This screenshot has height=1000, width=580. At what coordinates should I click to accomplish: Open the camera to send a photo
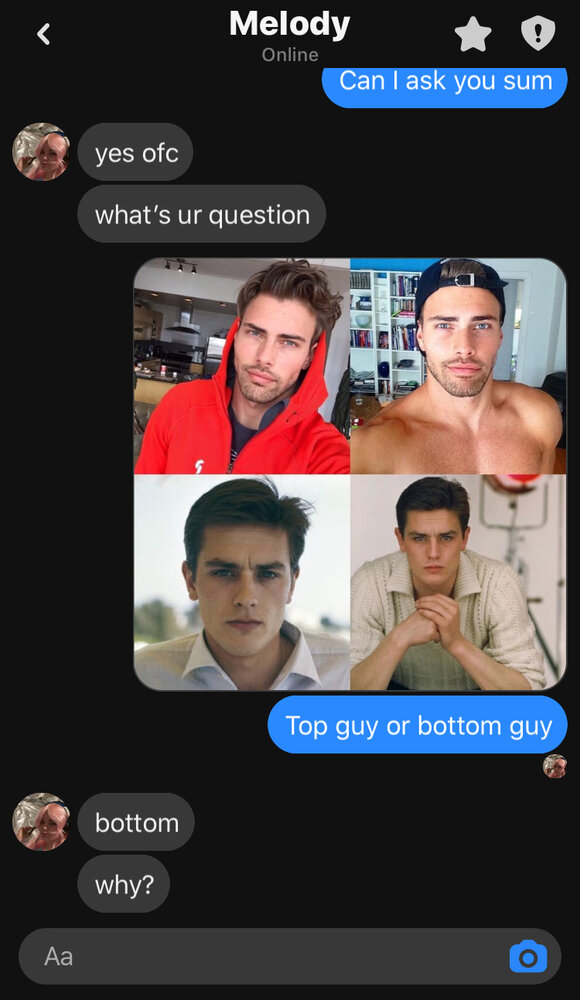tap(528, 957)
